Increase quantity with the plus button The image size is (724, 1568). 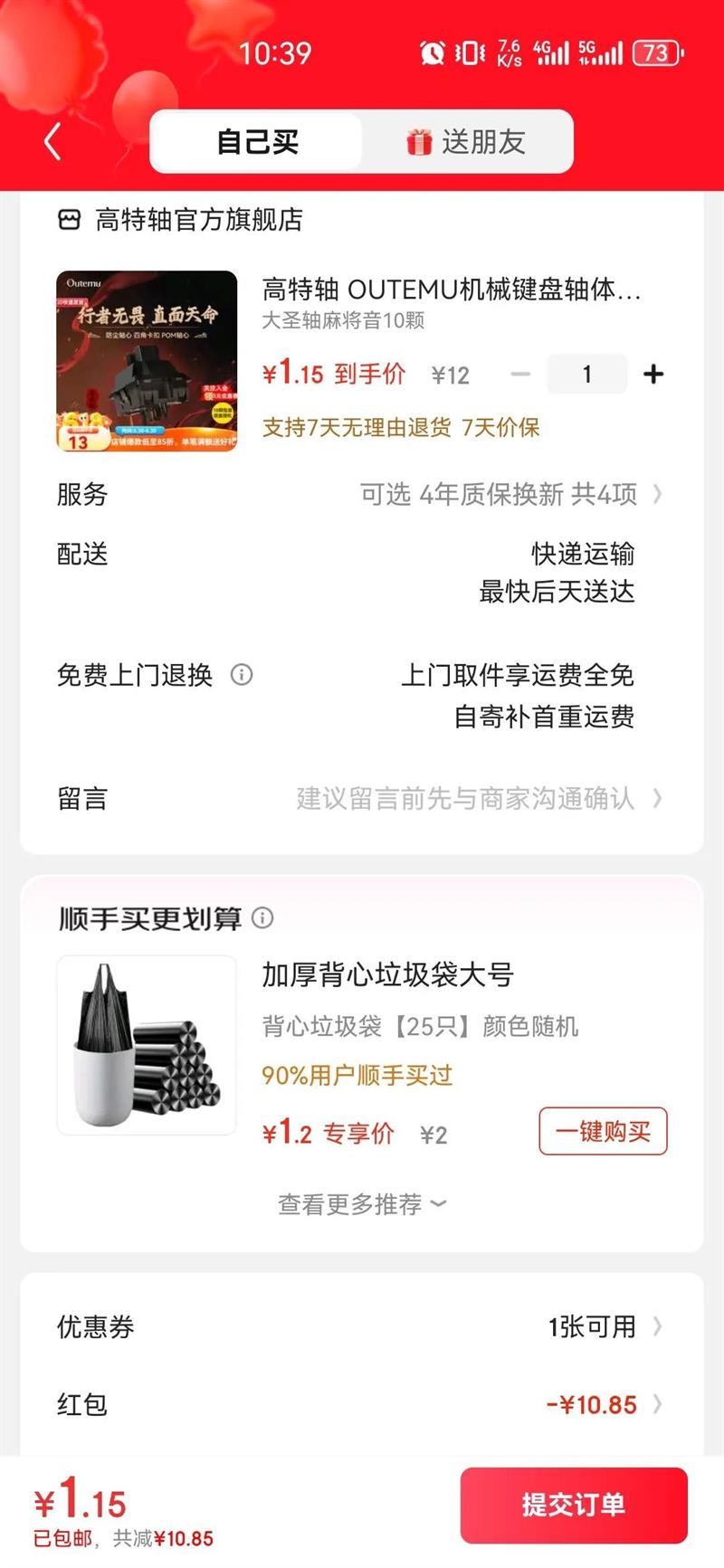click(653, 375)
